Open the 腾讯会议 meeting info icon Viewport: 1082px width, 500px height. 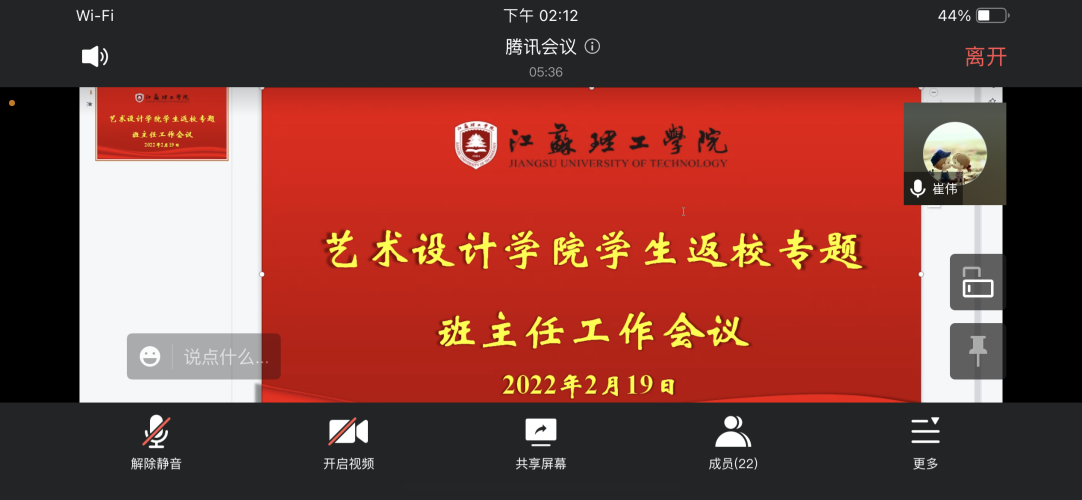592,46
